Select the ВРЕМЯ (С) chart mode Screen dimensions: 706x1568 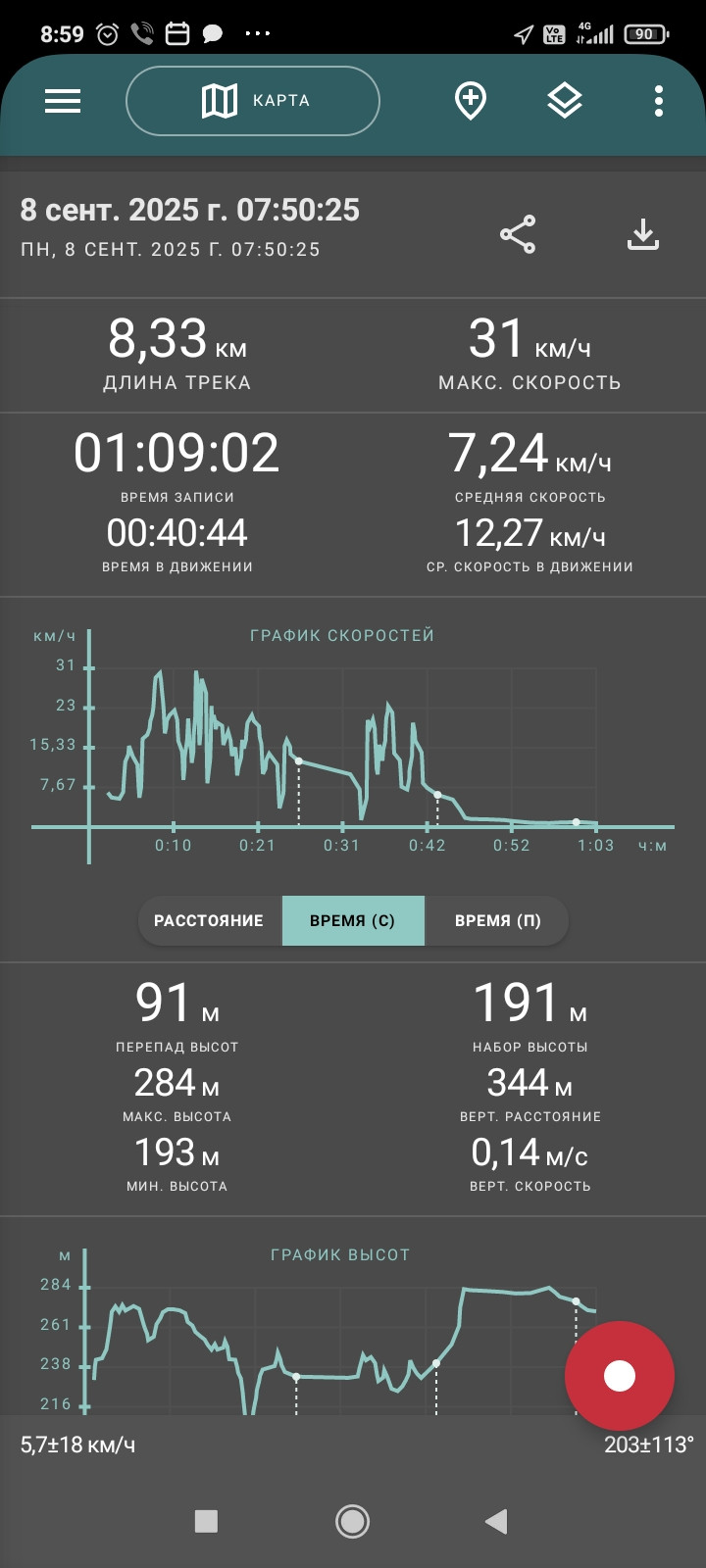[353, 921]
